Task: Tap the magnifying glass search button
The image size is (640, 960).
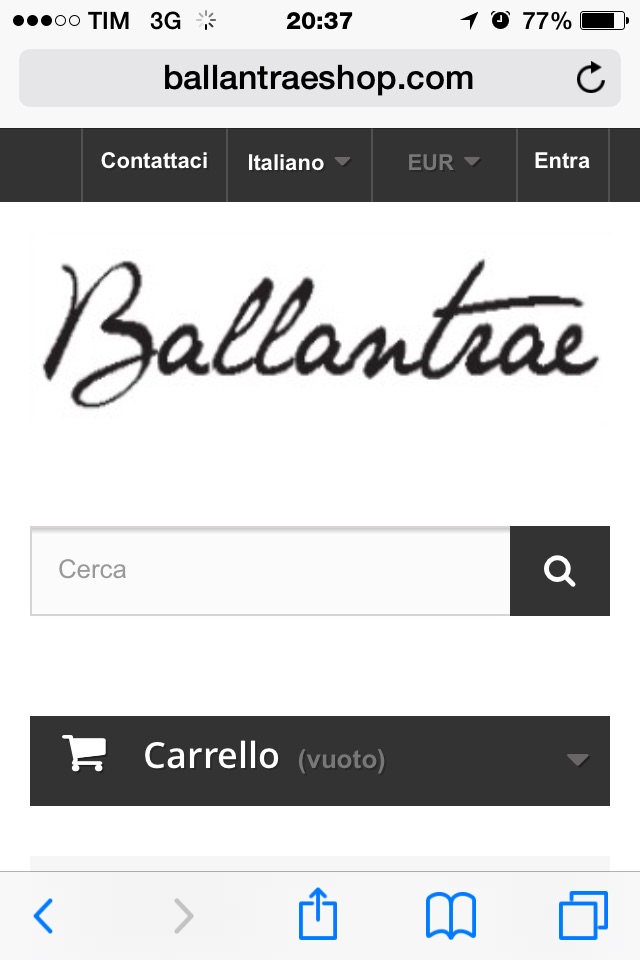Action: tap(560, 571)
